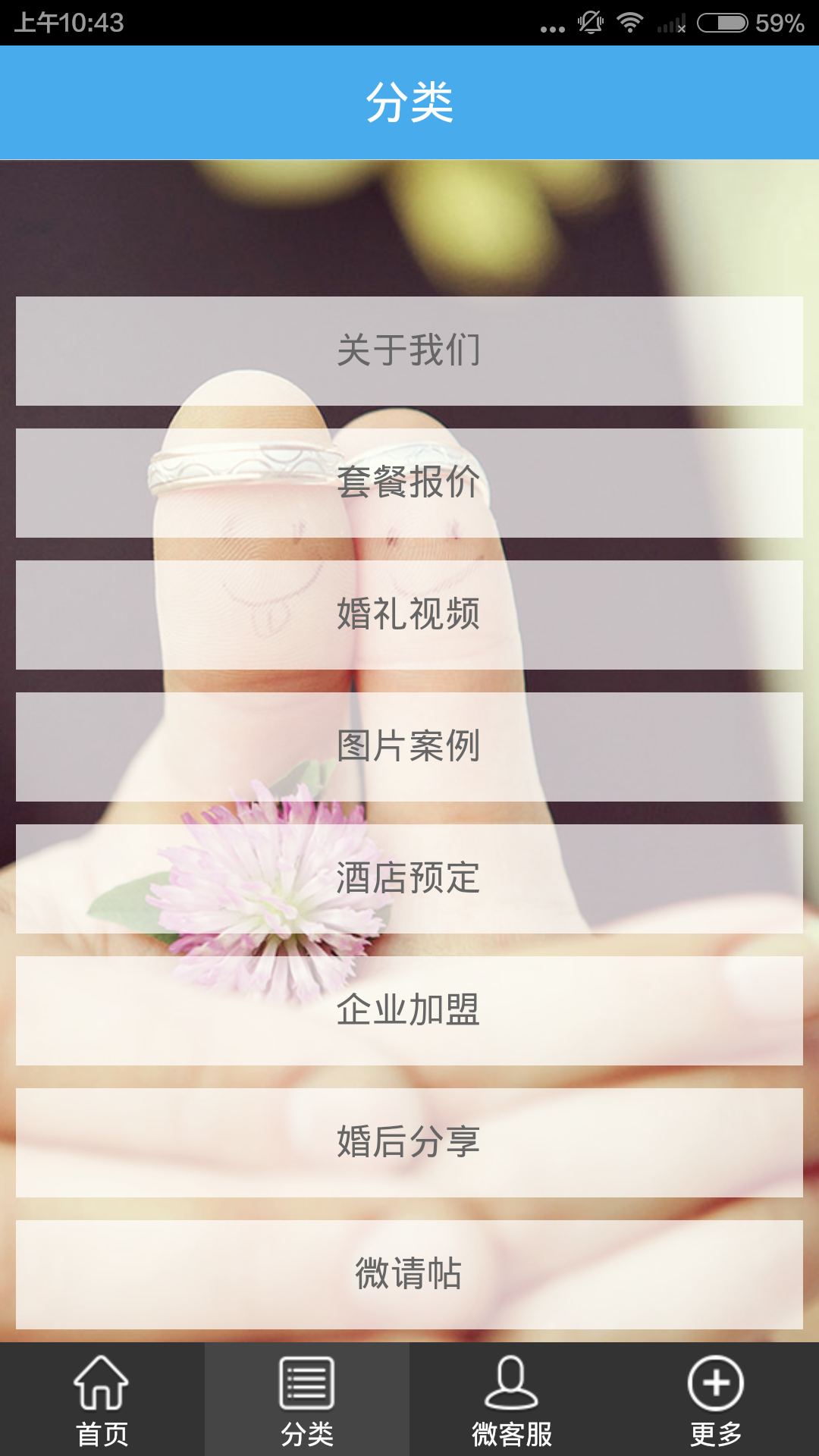Open the 微客服 customer service tab
The height and width of the screenshot is (1456, 819).
[x=512, y=1400]
